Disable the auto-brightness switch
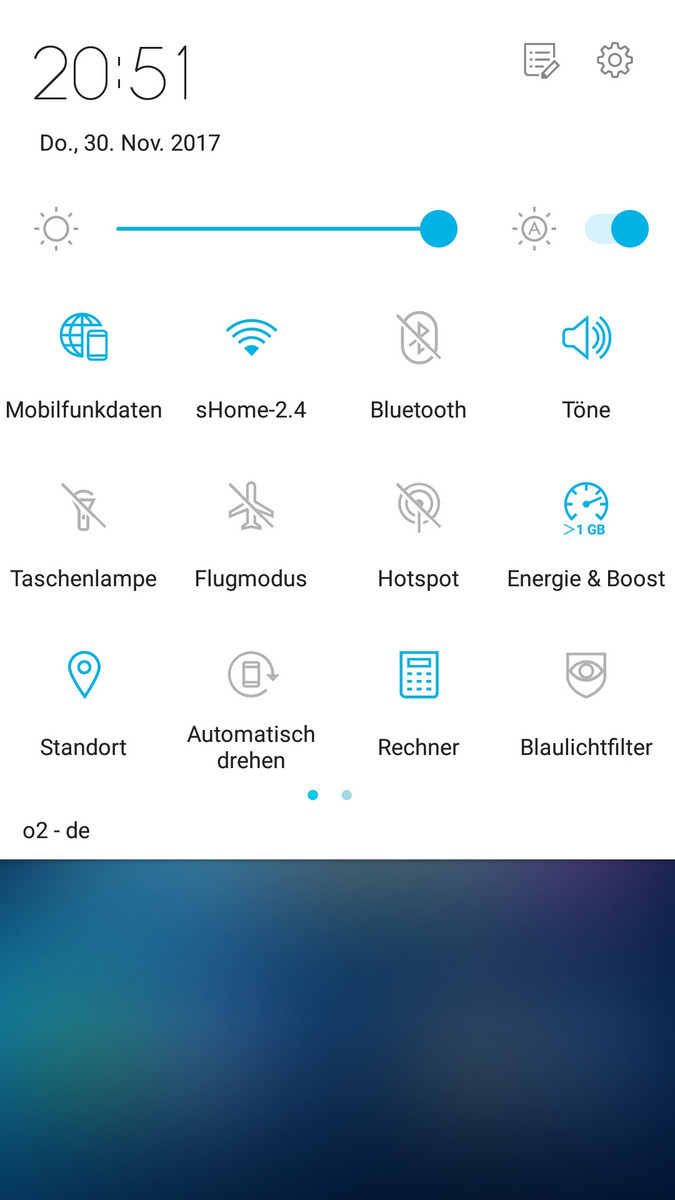The height and width of the screenshot is (1200, 675). pyautogui.click(x=618, y=229)
